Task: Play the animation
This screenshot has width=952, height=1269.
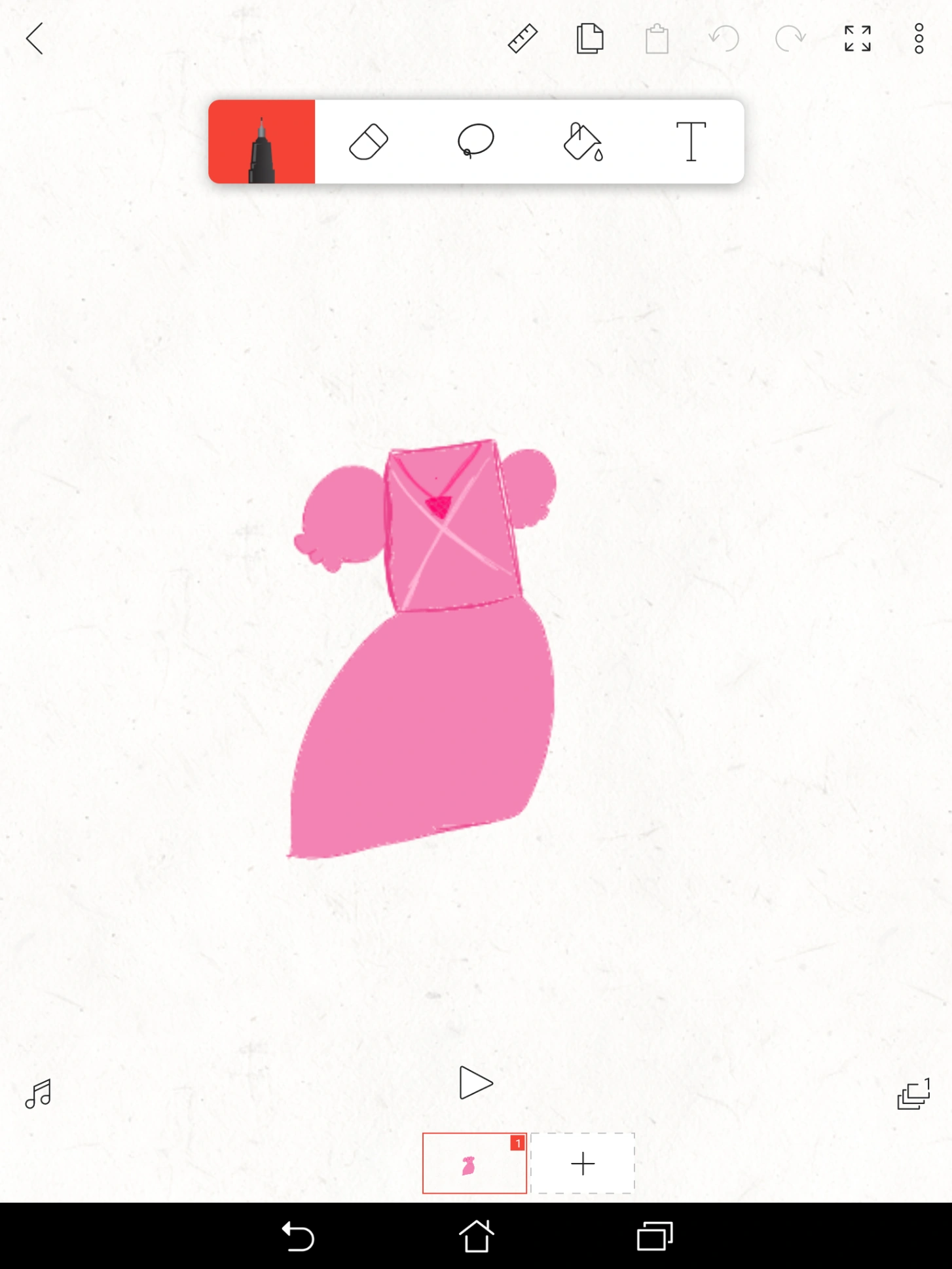Action: coord(475,1082)
